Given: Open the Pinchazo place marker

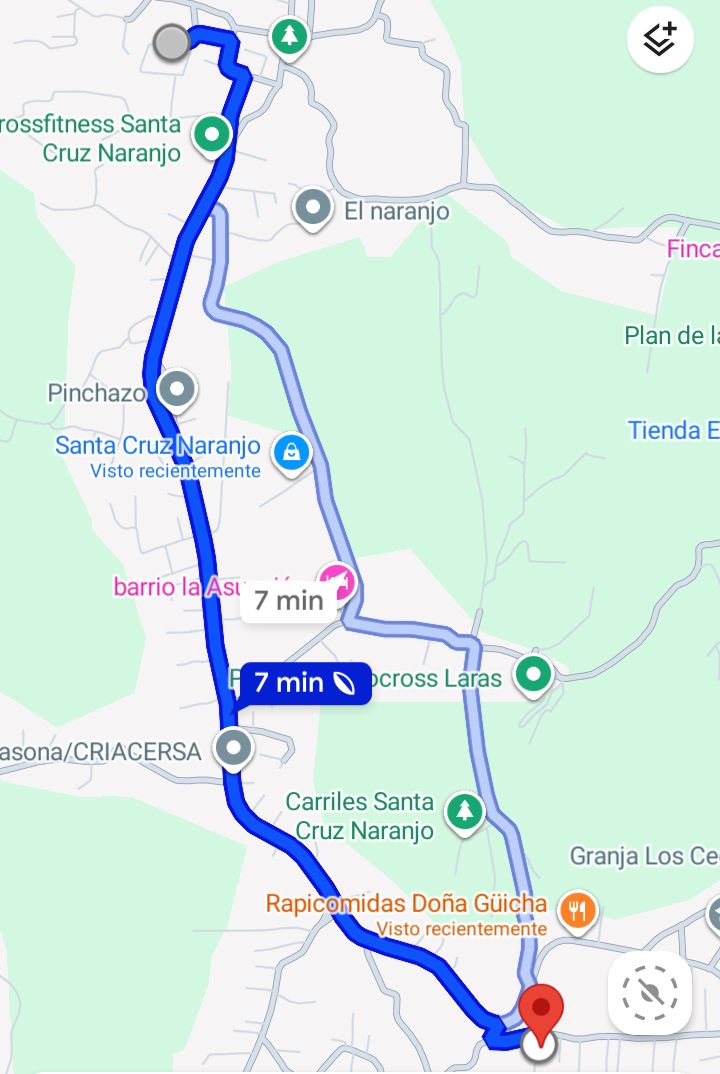Looking at the screenshot, I should click(x=178, y=389).
